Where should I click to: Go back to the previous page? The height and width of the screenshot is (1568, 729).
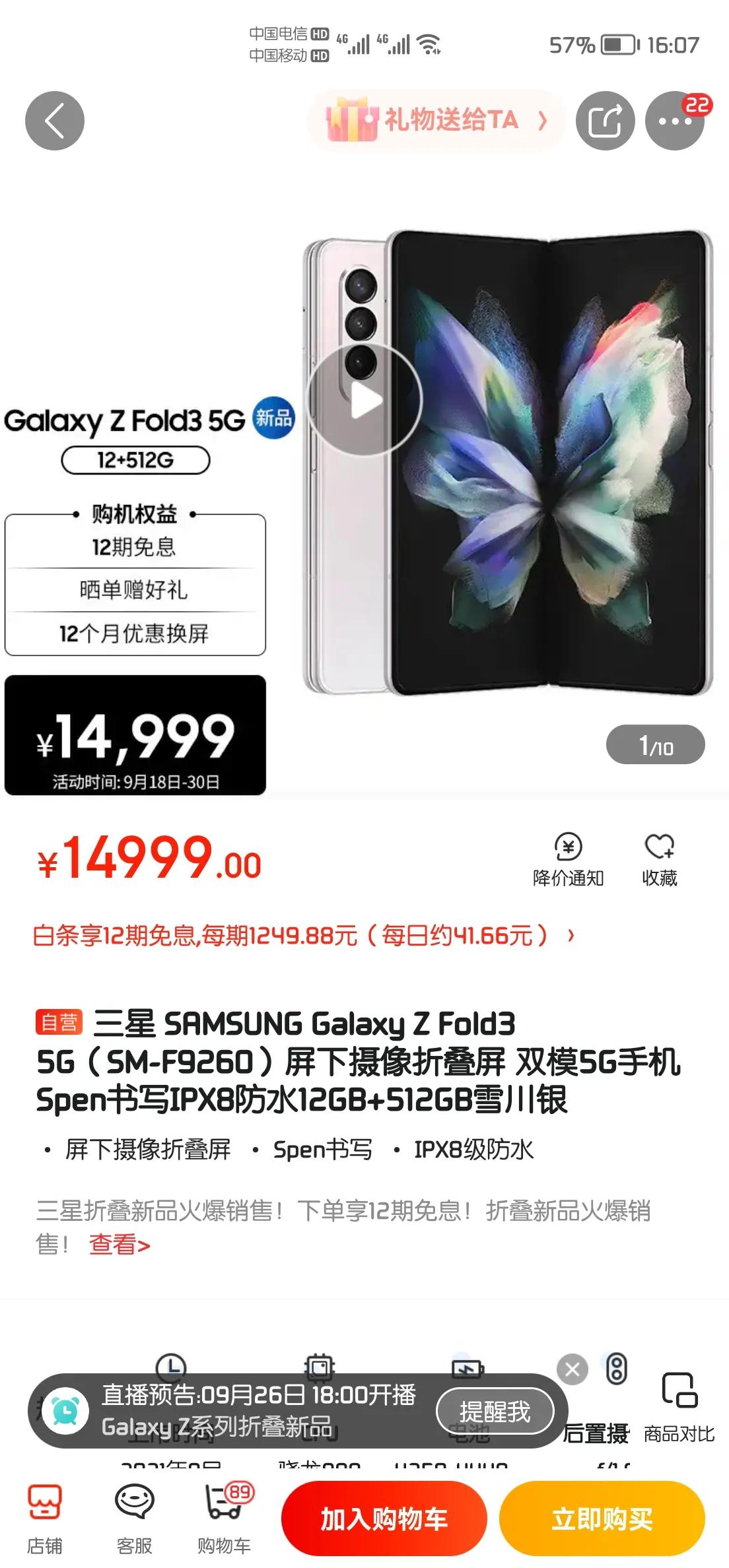pos(55,121)
